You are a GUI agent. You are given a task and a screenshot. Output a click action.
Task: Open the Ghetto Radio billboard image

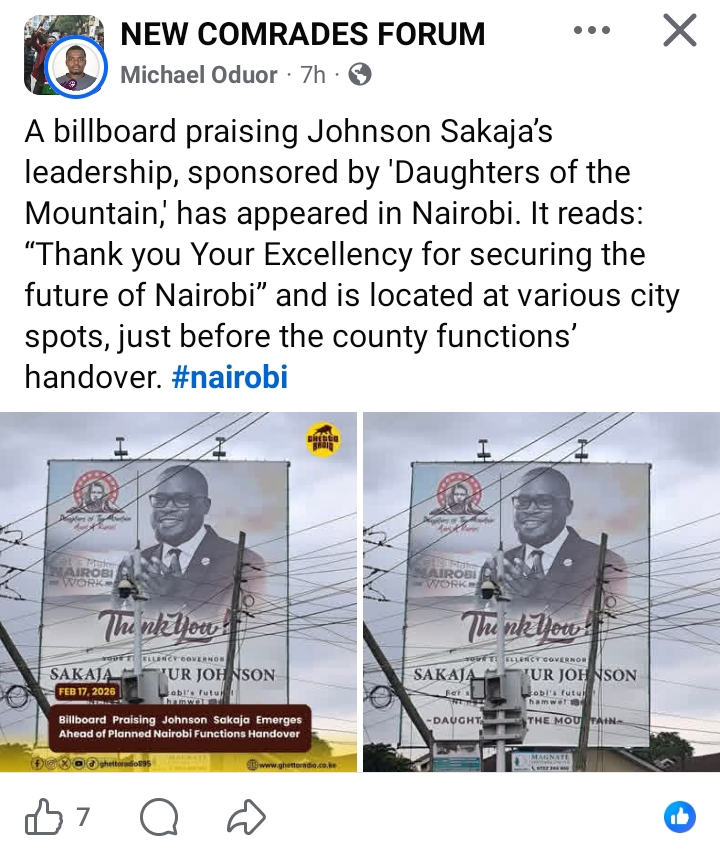pos(178,592)
